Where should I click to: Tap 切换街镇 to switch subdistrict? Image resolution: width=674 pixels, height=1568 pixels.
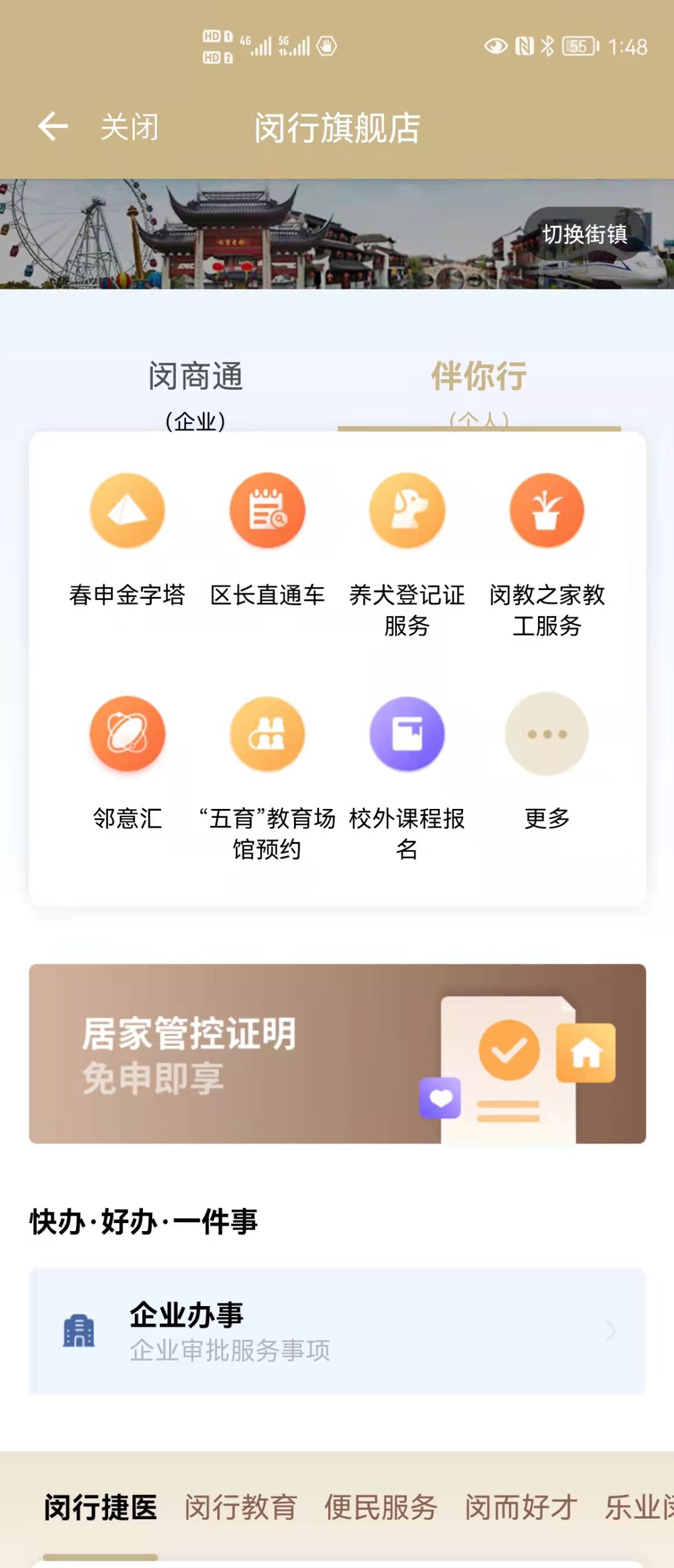[584, 234]
